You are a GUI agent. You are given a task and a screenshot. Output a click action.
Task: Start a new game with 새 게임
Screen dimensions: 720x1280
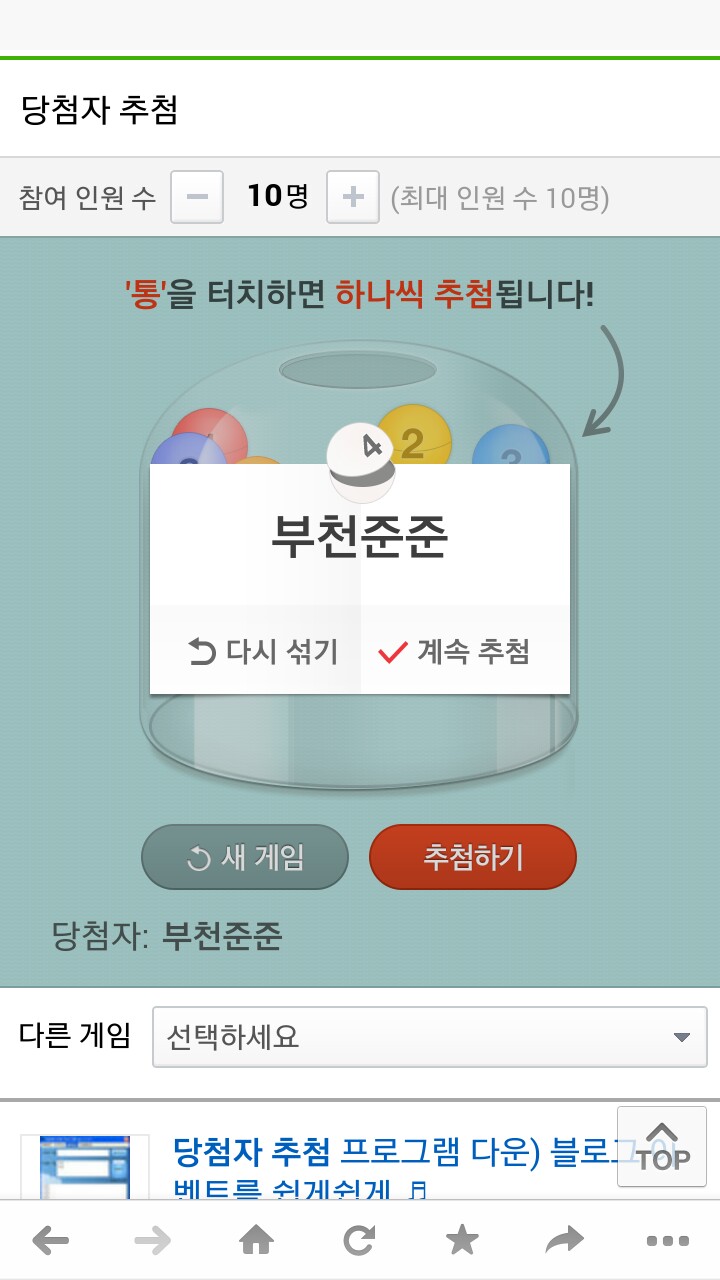(245, 857)
